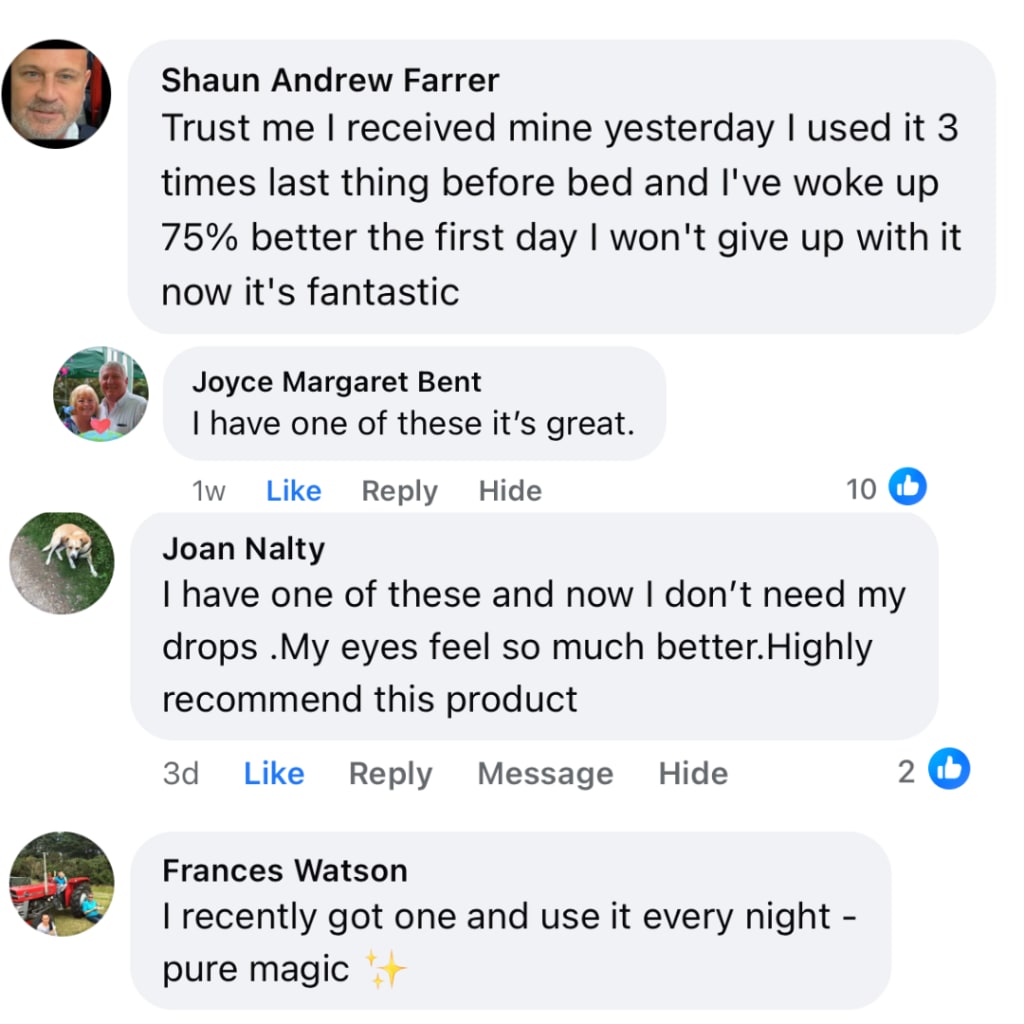Image resolution: width=1024 pixels, height=1024 pixels.
Task: Like Joan Nalty's comment
Action: pos(273,774)
